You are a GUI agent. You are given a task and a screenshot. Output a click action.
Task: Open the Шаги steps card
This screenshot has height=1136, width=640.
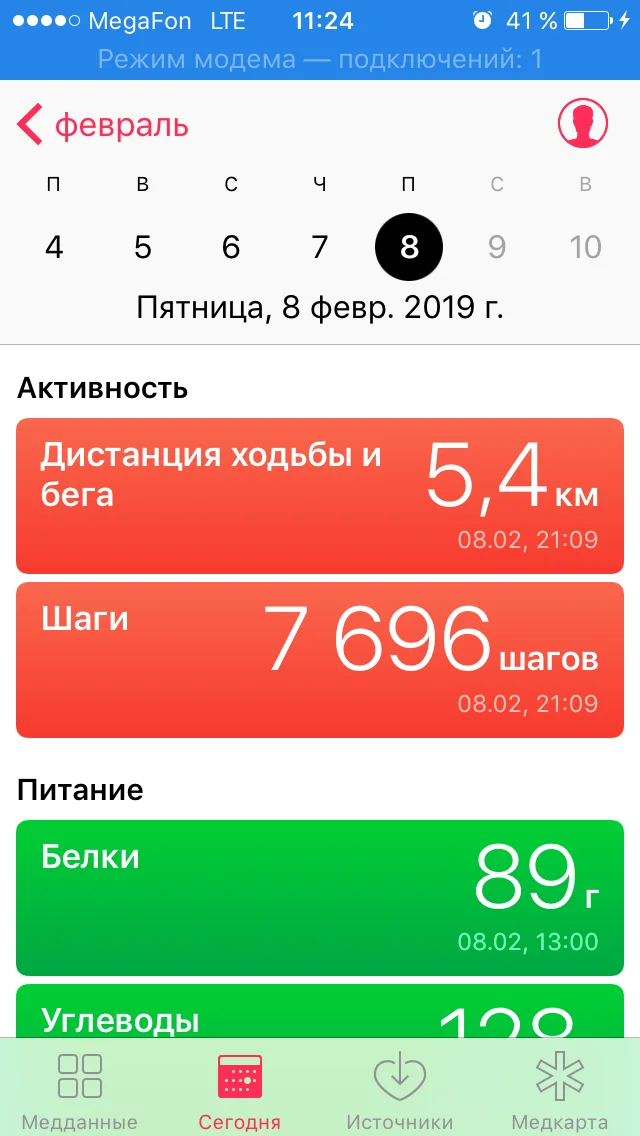[x=320, y=659]
